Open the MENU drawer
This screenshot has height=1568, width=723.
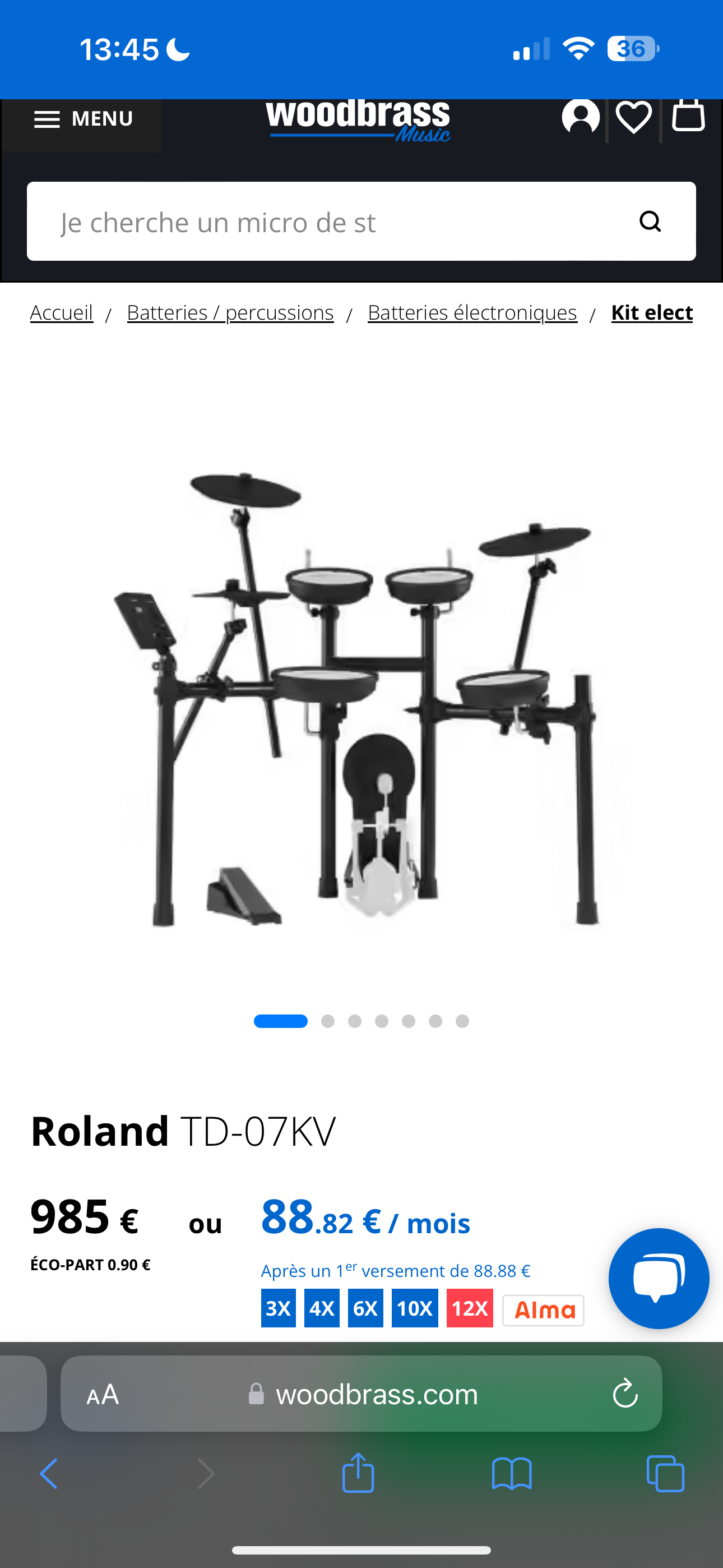82,120
